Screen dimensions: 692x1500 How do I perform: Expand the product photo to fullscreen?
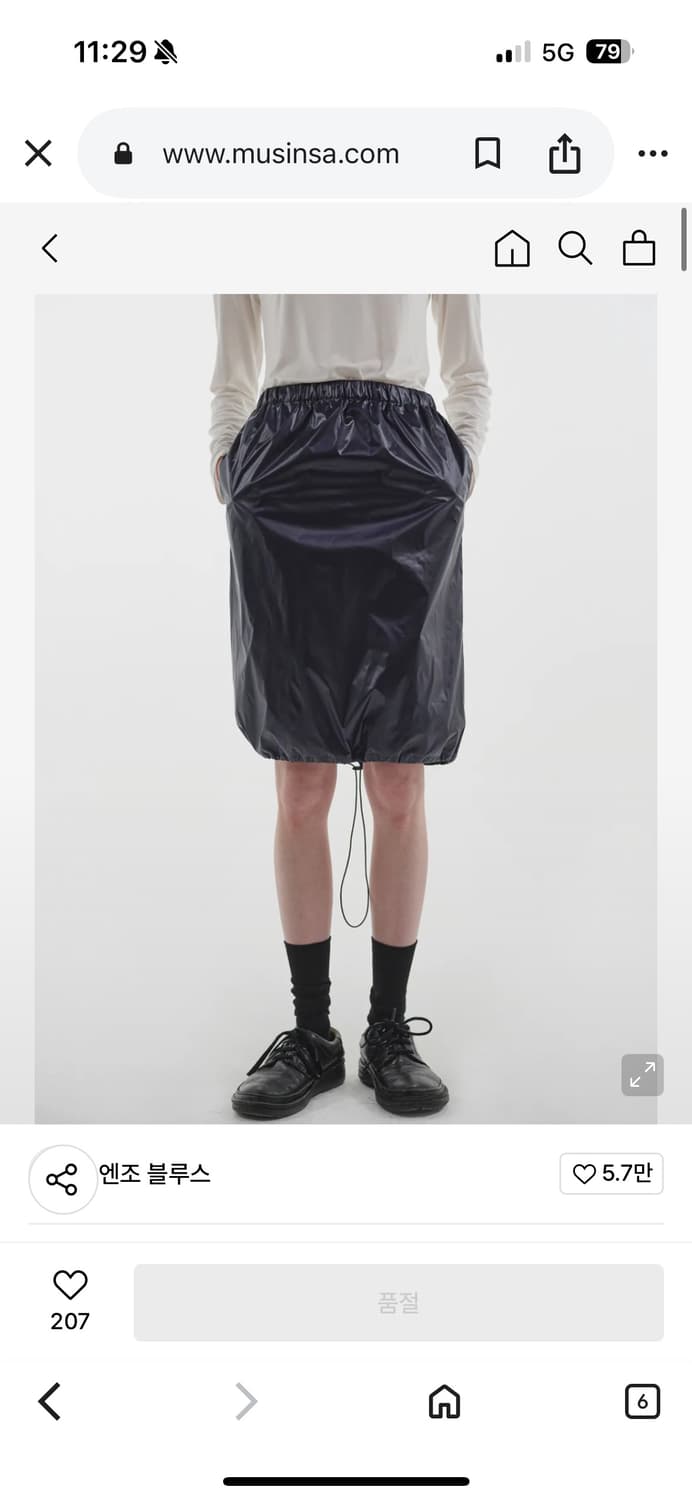click(642, 1075)
